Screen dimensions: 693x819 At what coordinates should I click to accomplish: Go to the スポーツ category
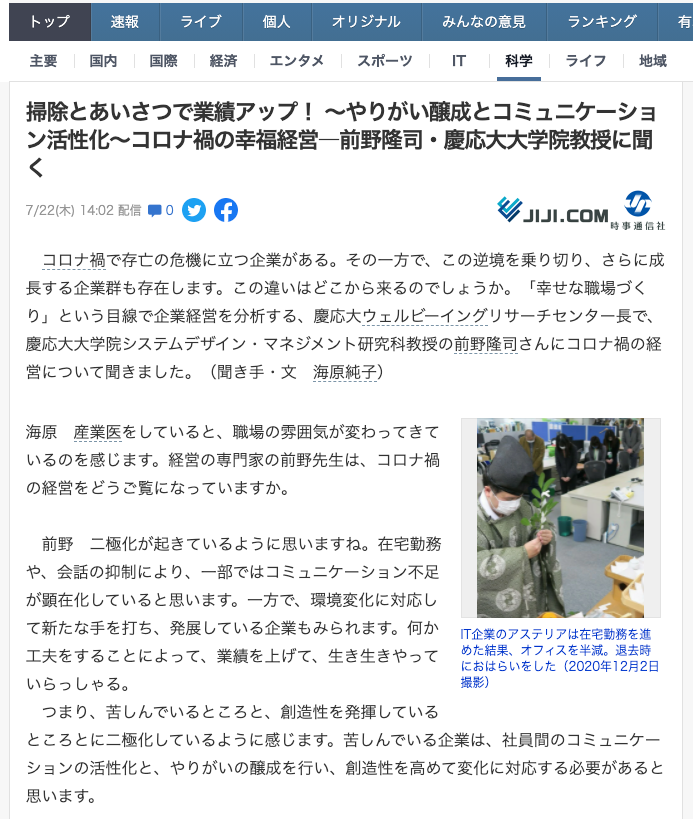tap(385, 61)
